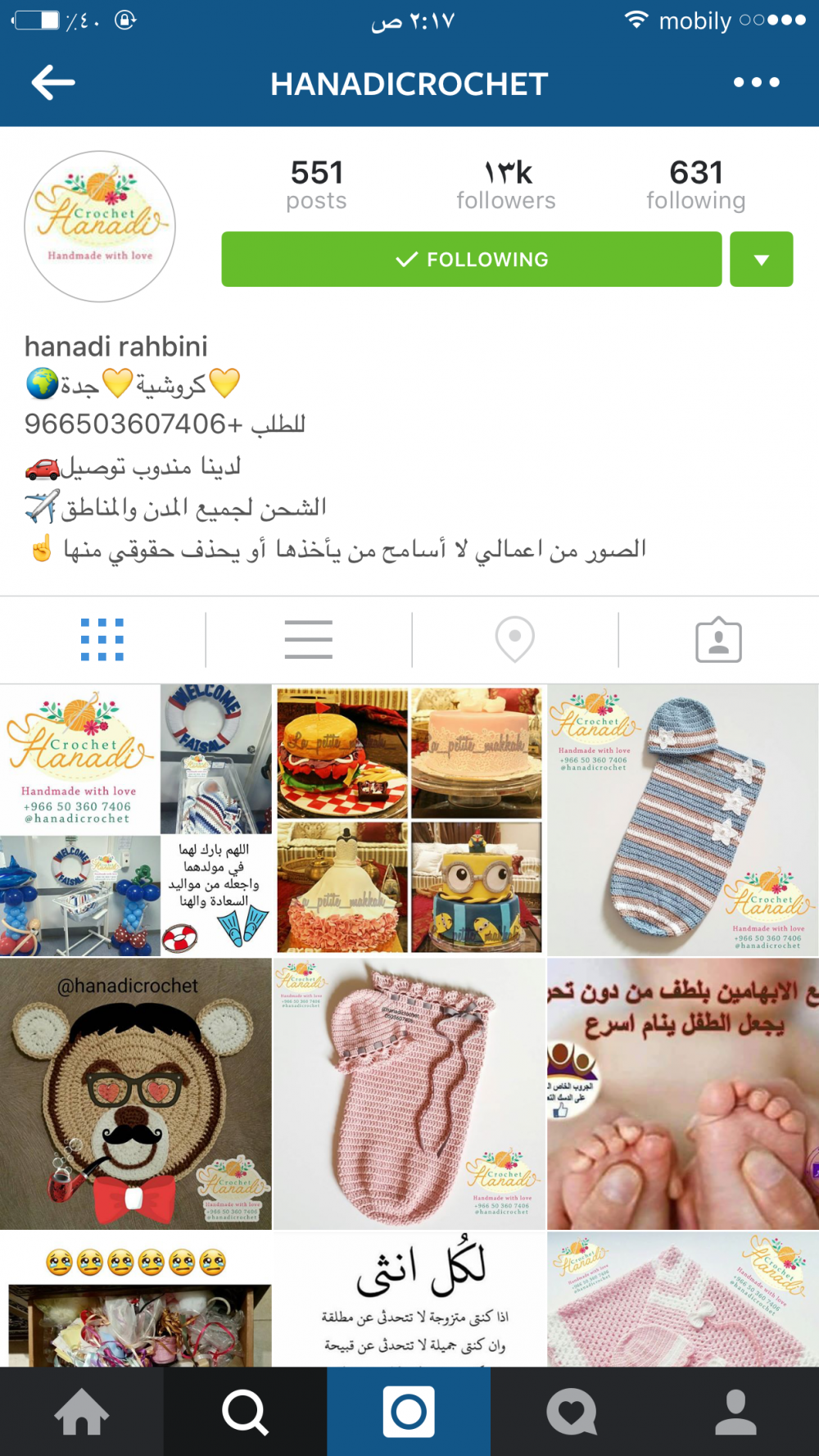
Task: Switch to grid view tab
Action: 102,640
